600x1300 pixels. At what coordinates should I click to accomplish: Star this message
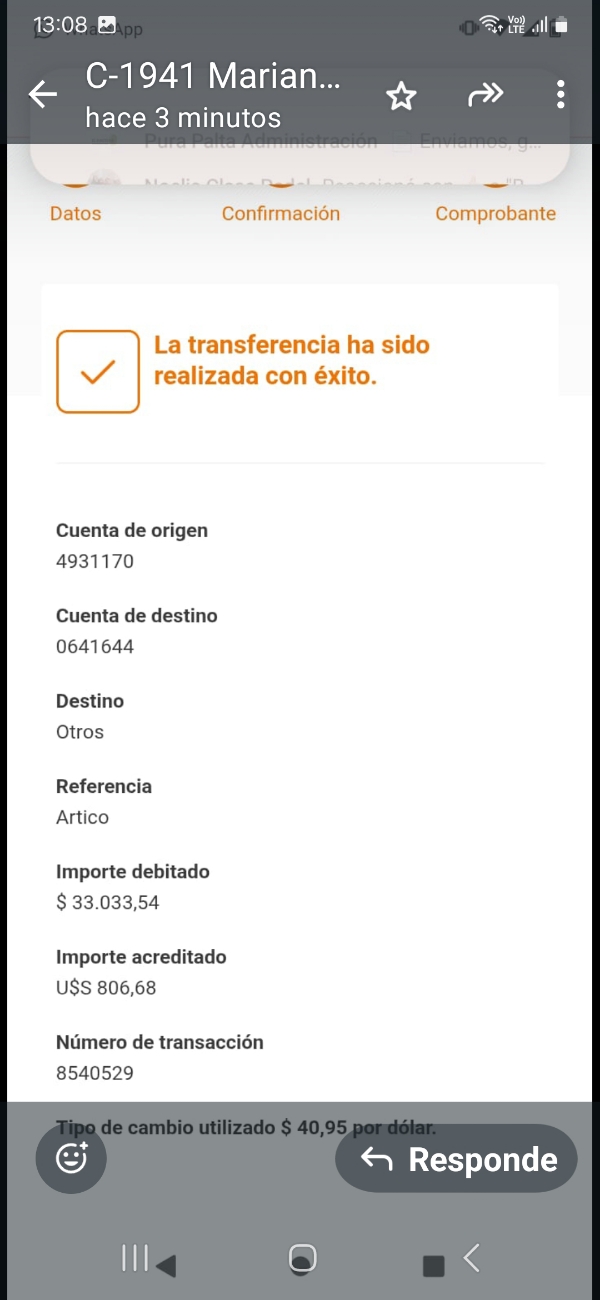point(401,96)
